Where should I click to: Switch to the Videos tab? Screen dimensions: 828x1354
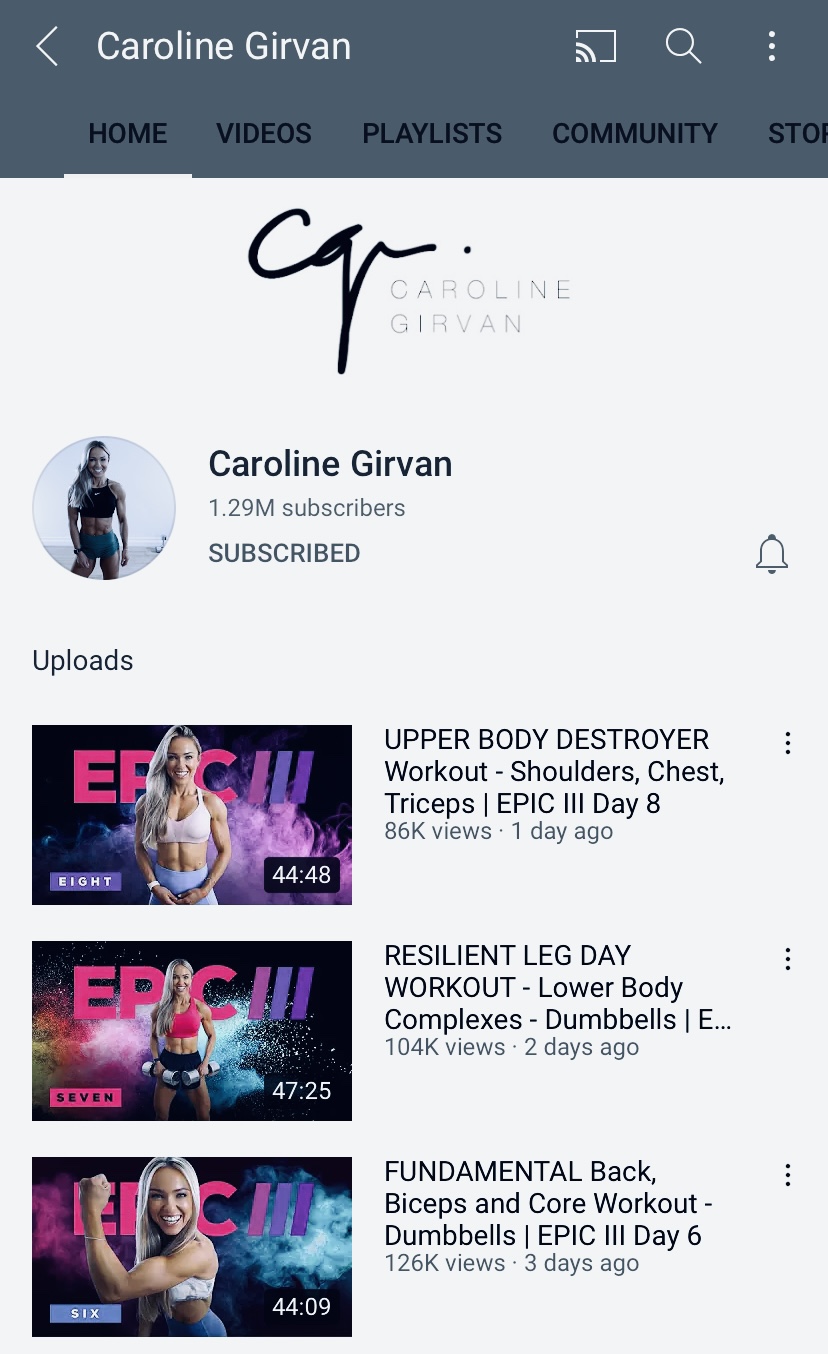[x=264, y=134]
